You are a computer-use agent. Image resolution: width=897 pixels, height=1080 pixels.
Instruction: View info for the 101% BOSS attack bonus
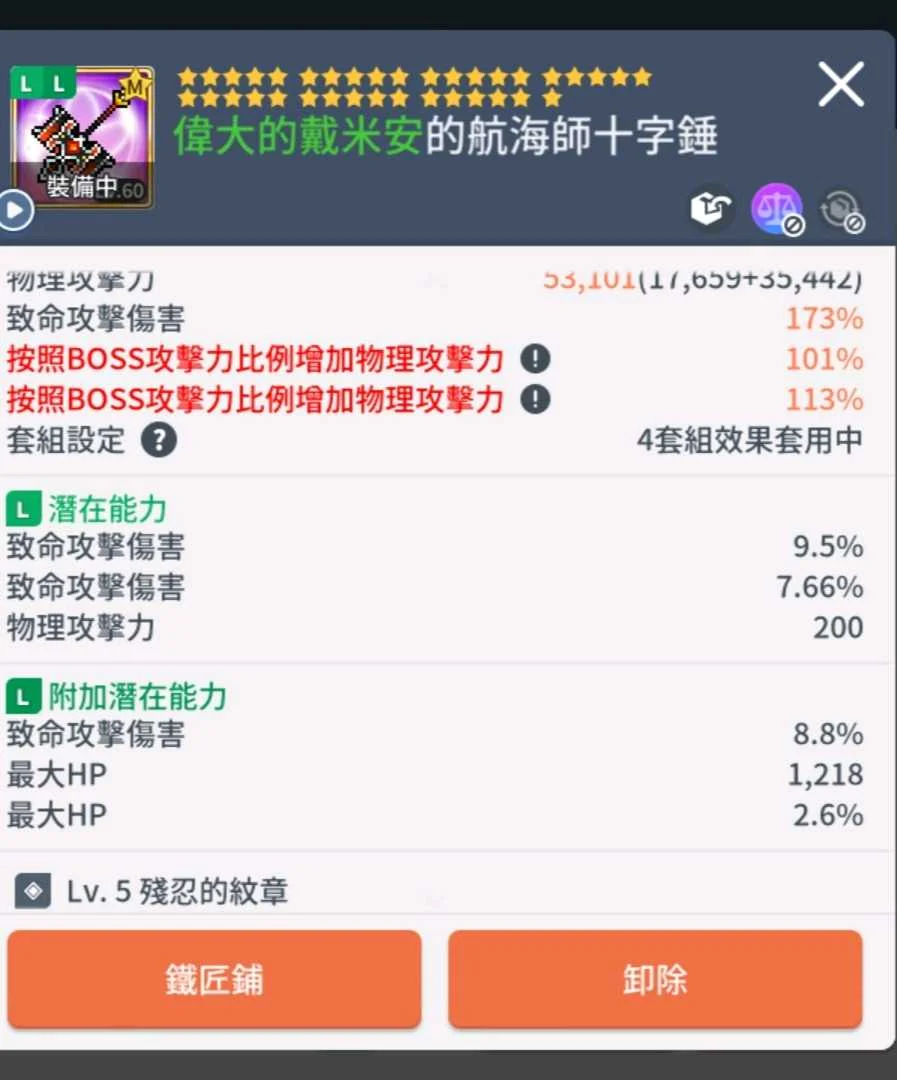point(536,359)
